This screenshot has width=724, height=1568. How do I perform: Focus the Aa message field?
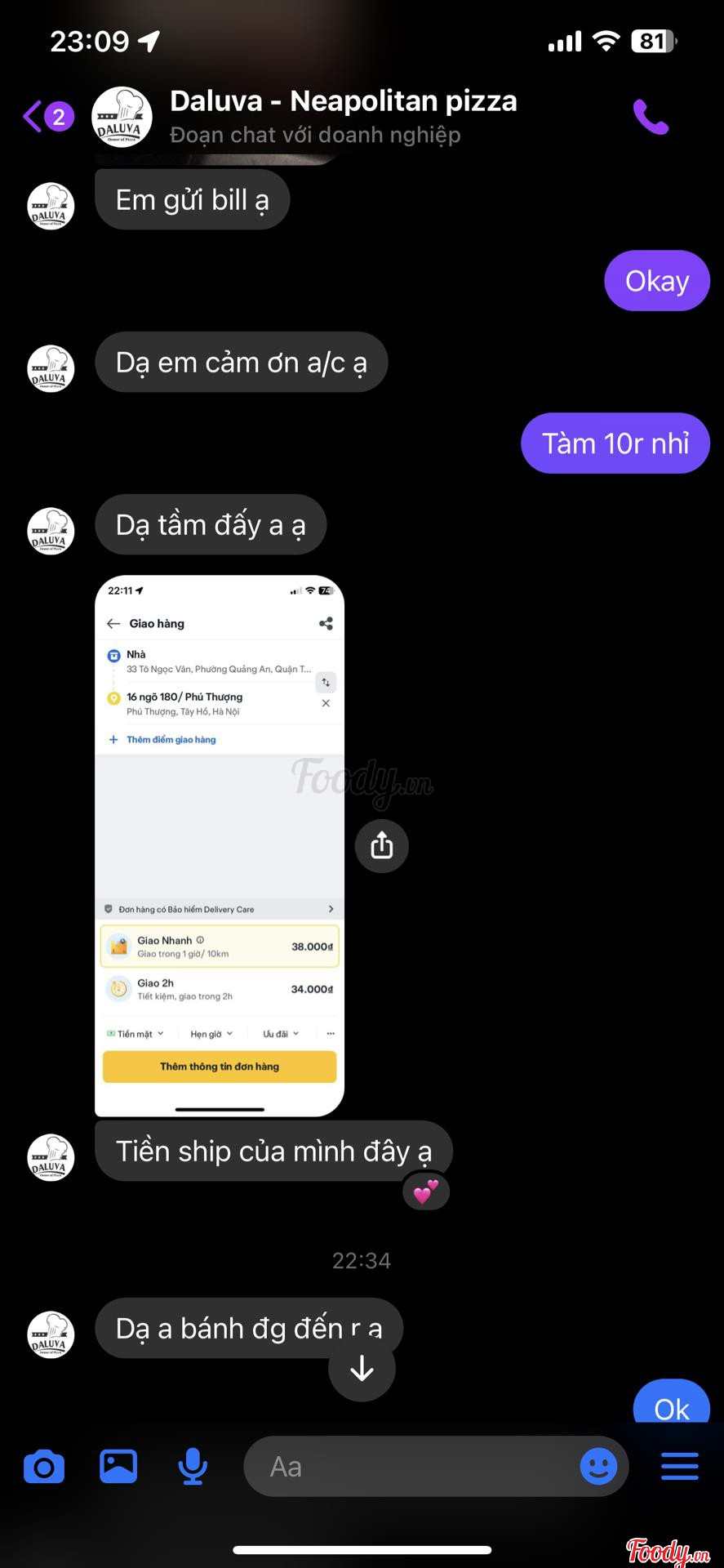tap(408, 1467)
